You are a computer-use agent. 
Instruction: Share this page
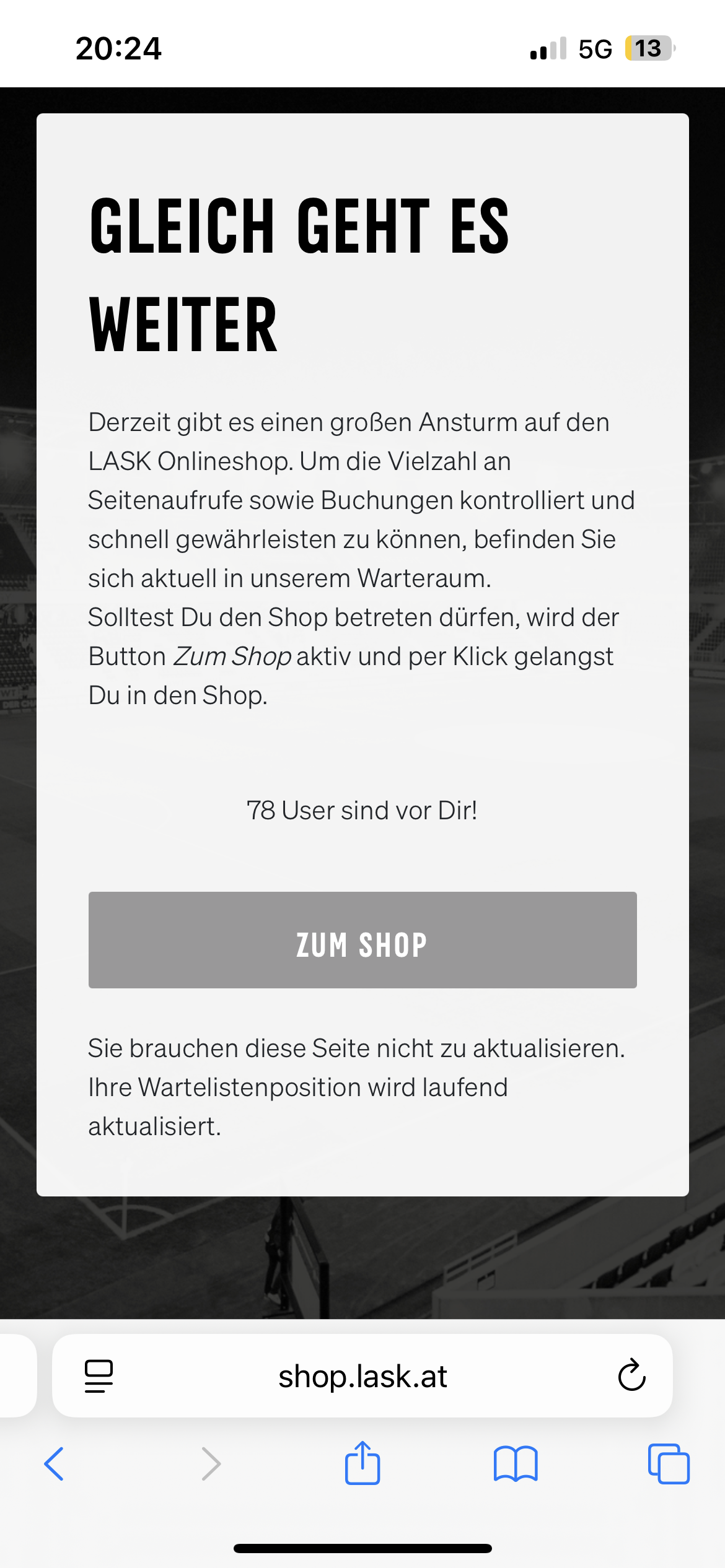coord(362,1463)
